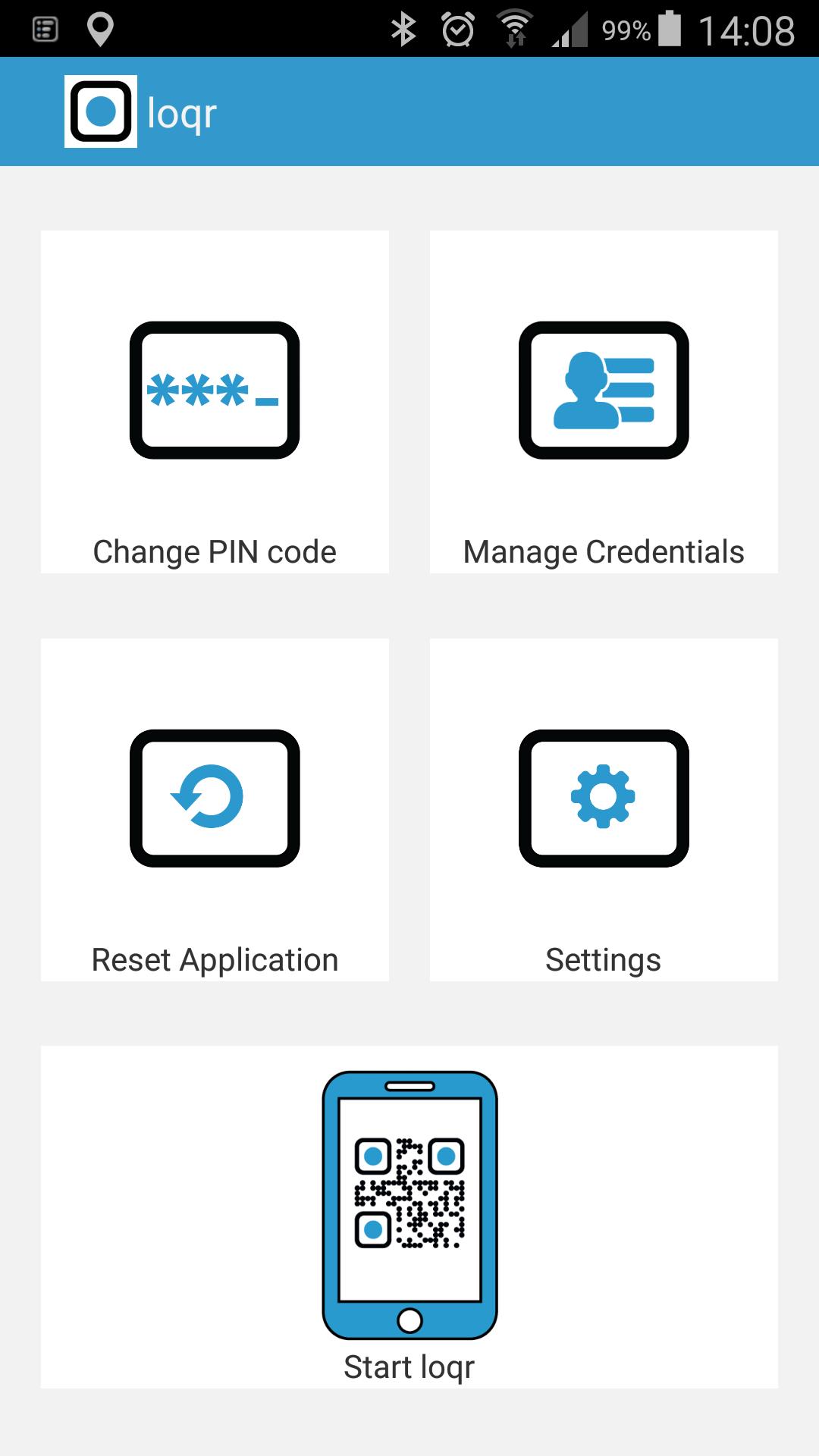Select the Reset Application tile
Viewport: 819px width, 1456px height.
215,809
